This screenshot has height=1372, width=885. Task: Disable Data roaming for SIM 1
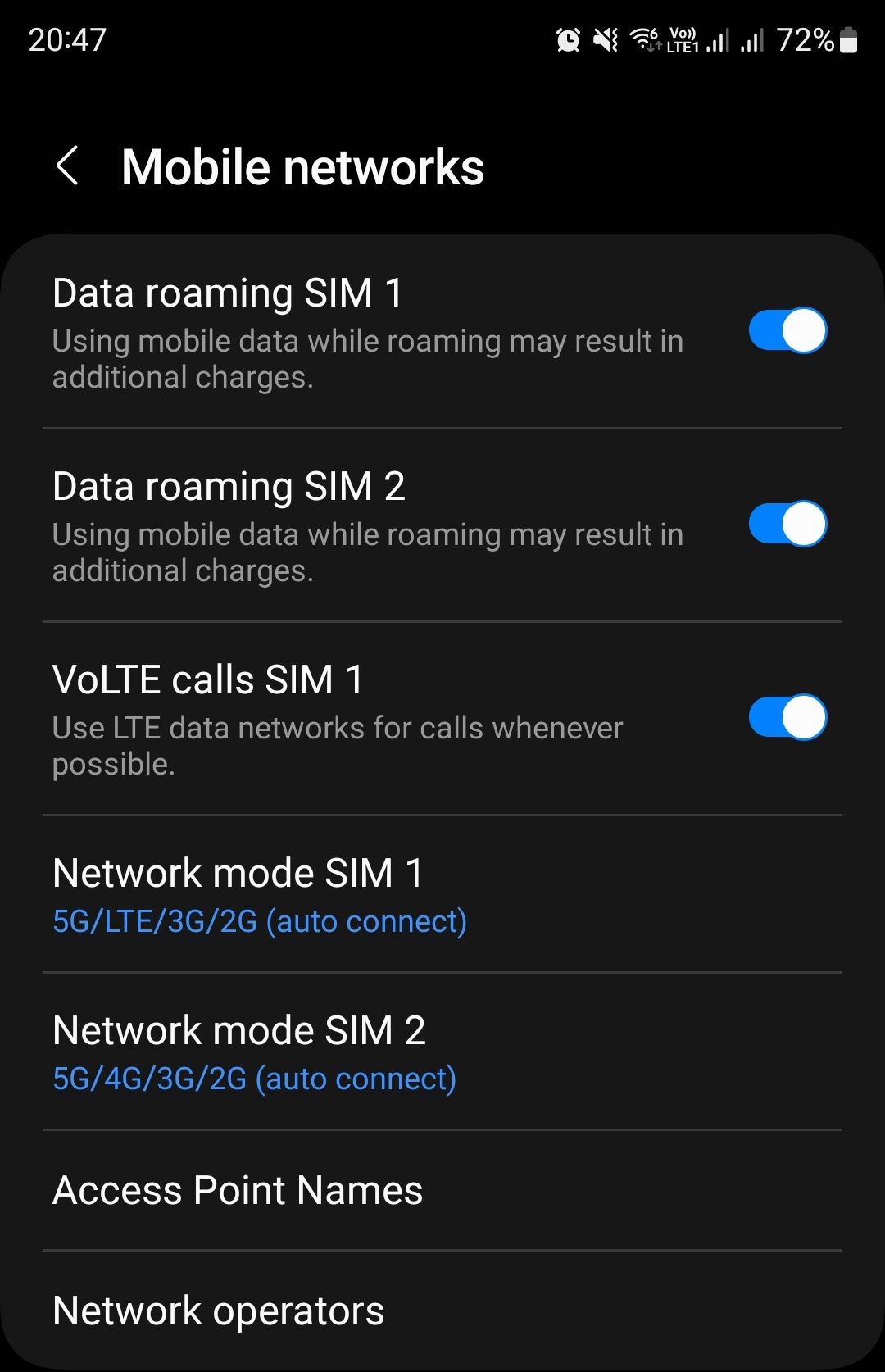[787, 331]
